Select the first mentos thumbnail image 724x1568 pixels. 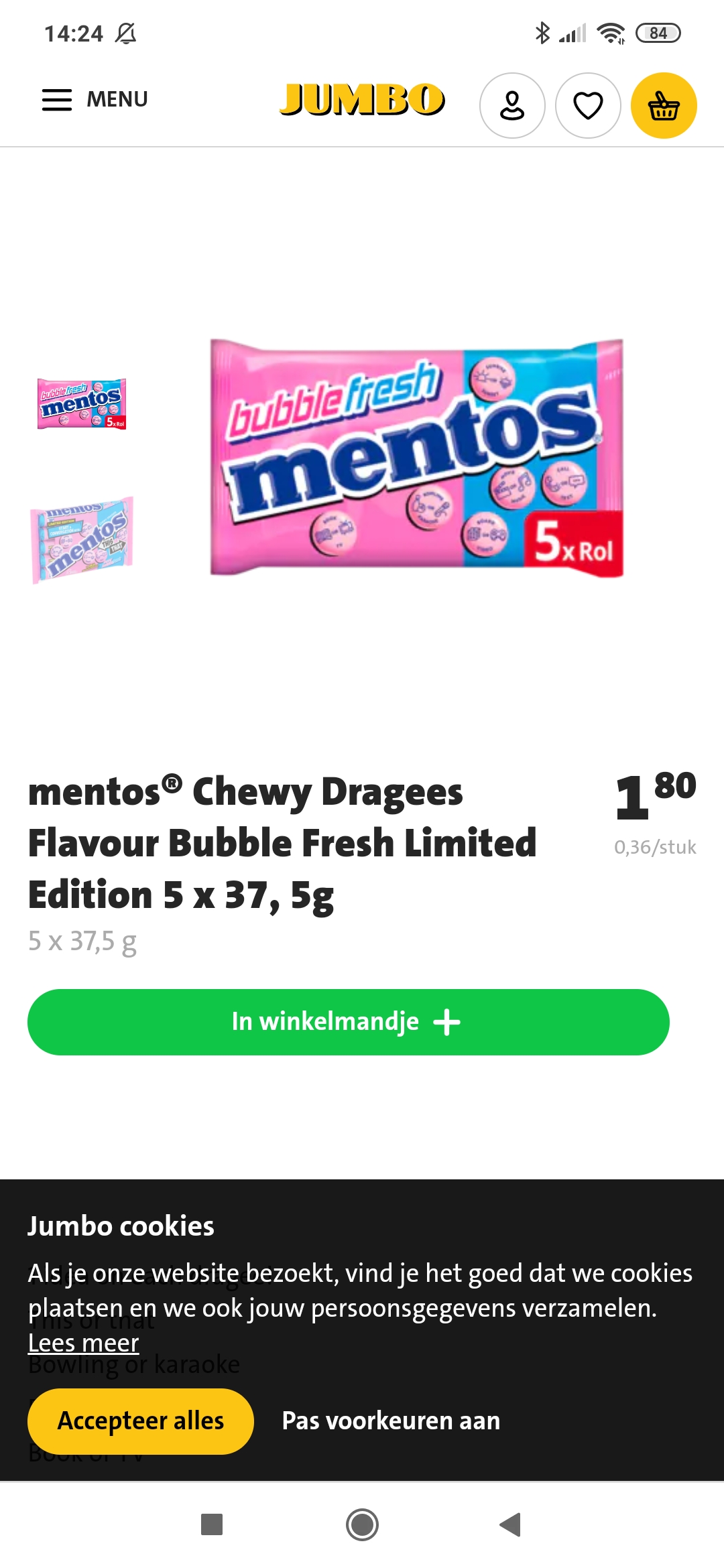pyautogui.click(x=82, y=403)
